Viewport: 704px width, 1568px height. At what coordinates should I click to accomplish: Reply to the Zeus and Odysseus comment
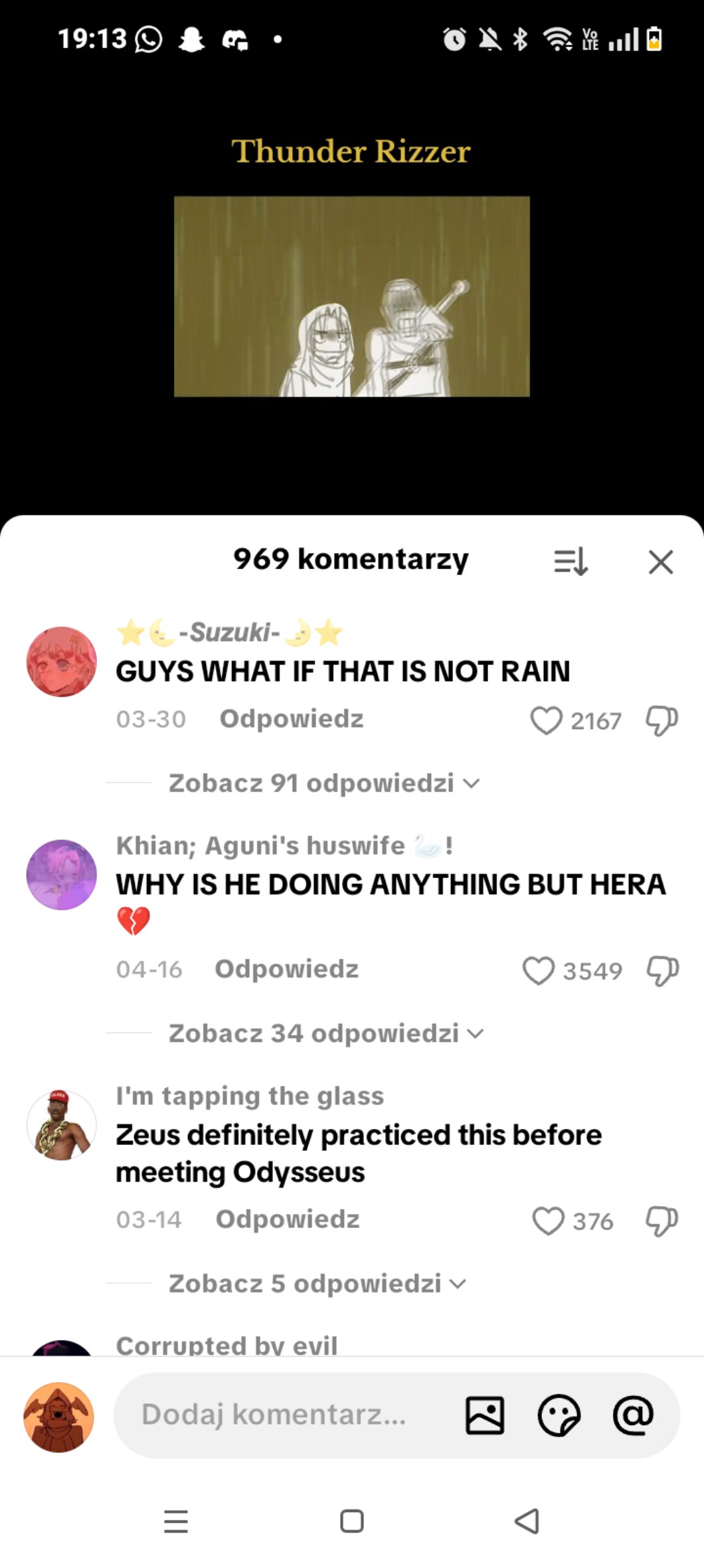click(288, 1220)
